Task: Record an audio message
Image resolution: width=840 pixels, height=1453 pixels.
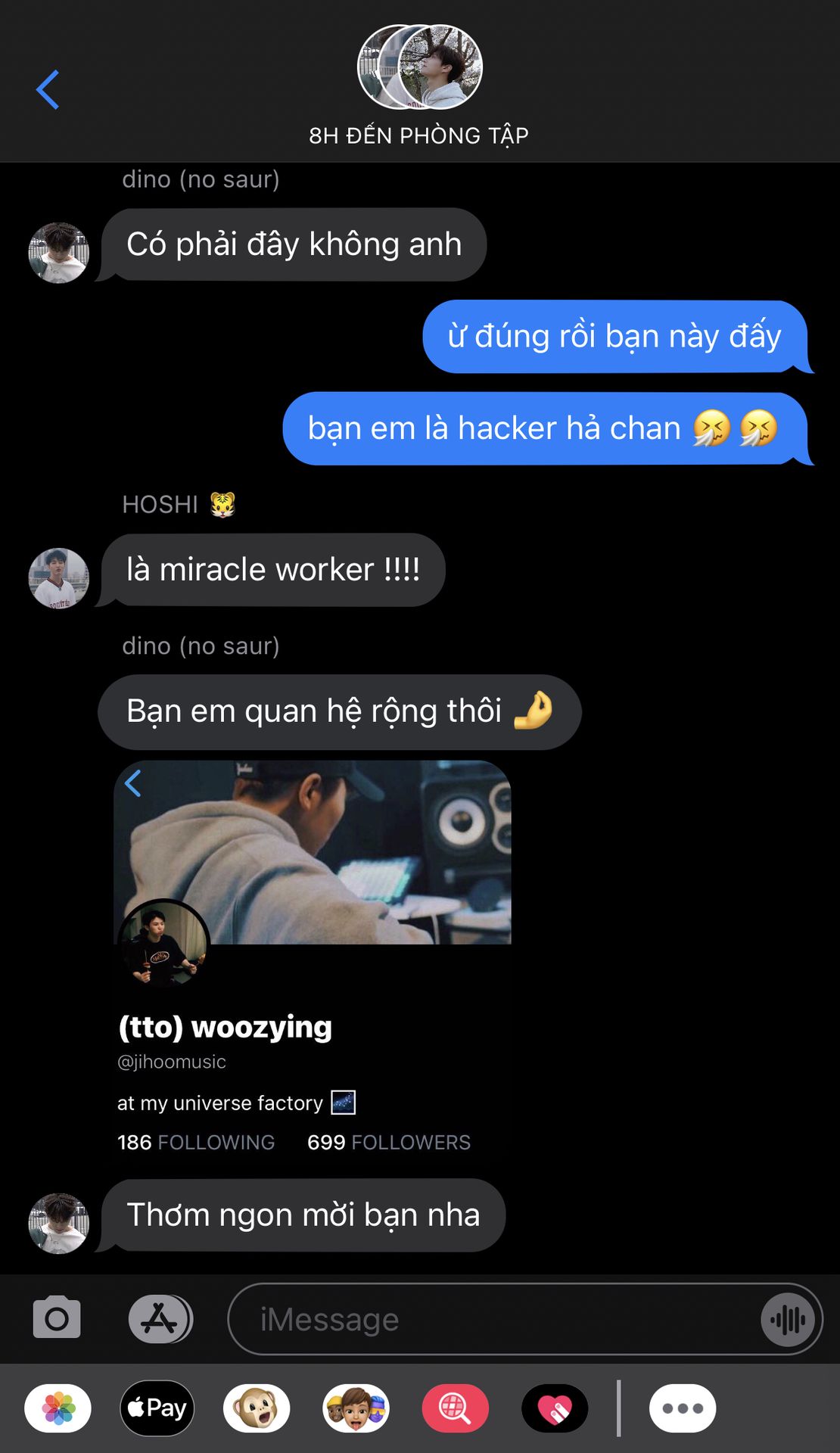Action: (x=788, y=1320)
